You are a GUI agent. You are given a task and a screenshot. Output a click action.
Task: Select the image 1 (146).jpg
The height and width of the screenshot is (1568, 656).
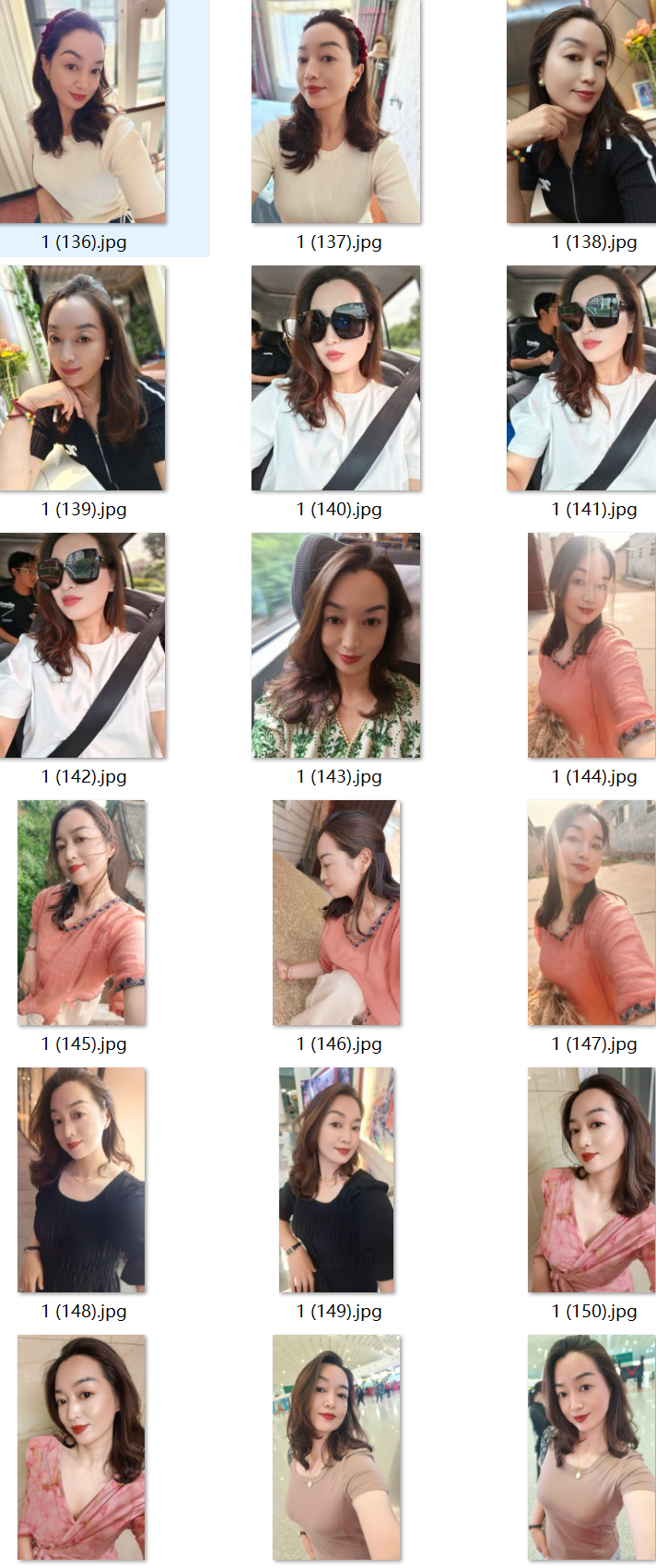(x=337, y=913)
